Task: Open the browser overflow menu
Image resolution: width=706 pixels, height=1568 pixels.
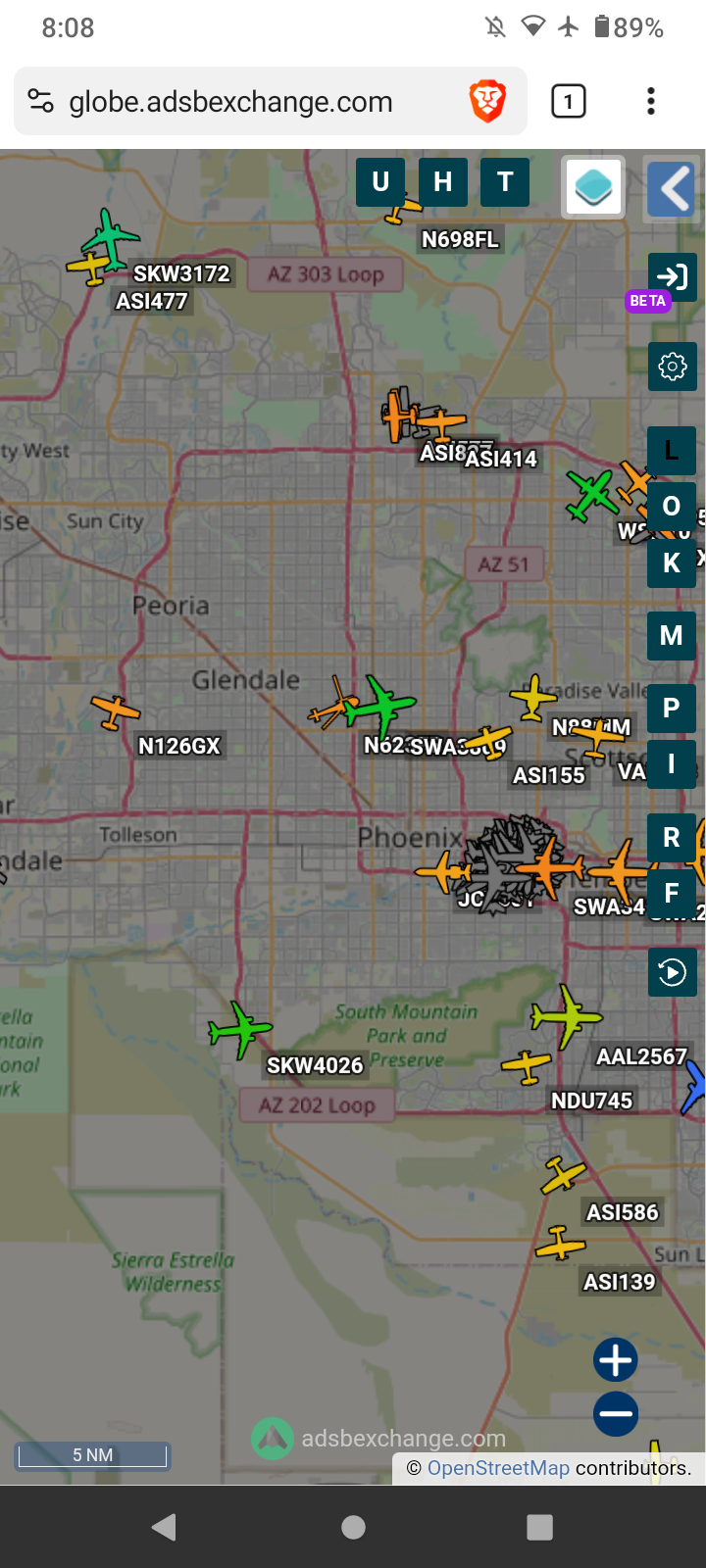Action: [x=651, y=101]
